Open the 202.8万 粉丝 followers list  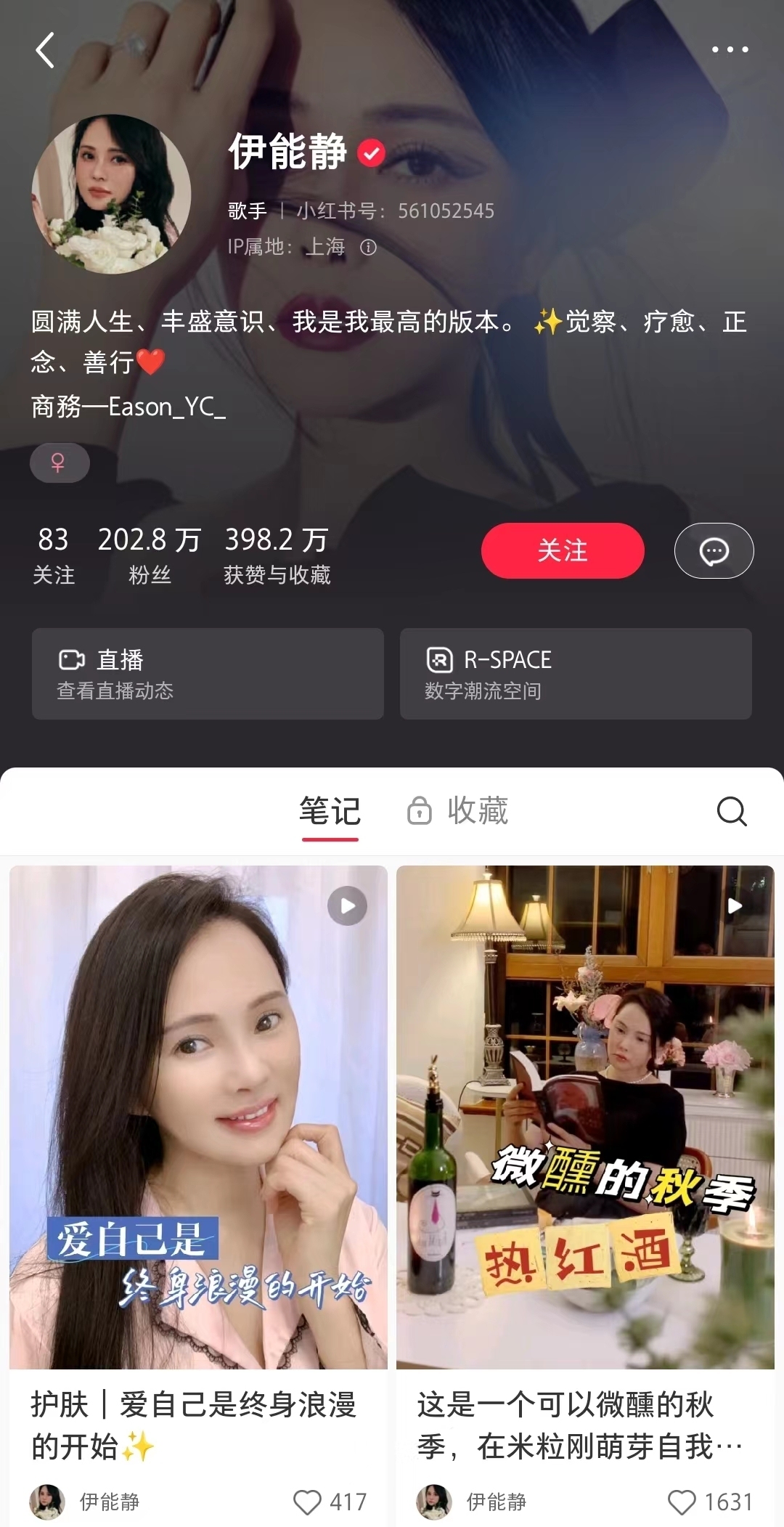point(150,555)
